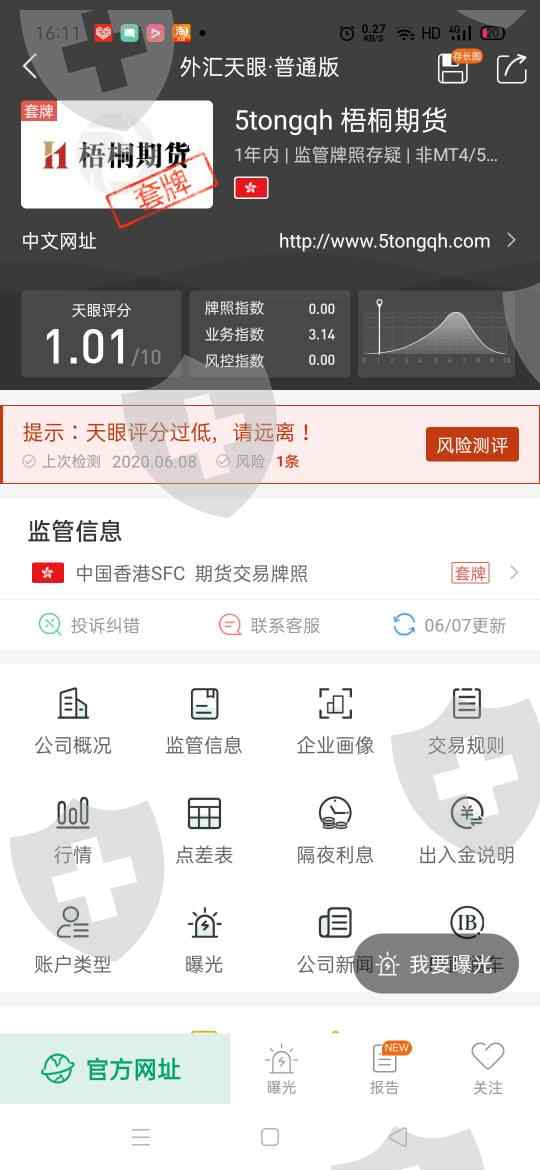Open the 官方网址 official website button
The width and height of the screenshot is (540, 1170).
coord(115,1069)
